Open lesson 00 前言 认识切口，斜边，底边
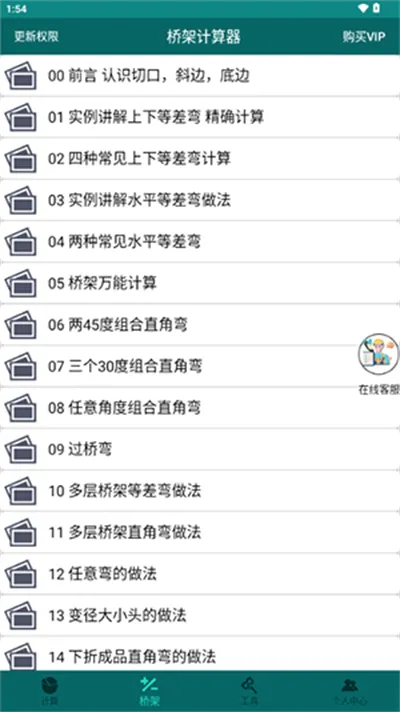Screen dimensions: 400x712 [x=200, y=76]
